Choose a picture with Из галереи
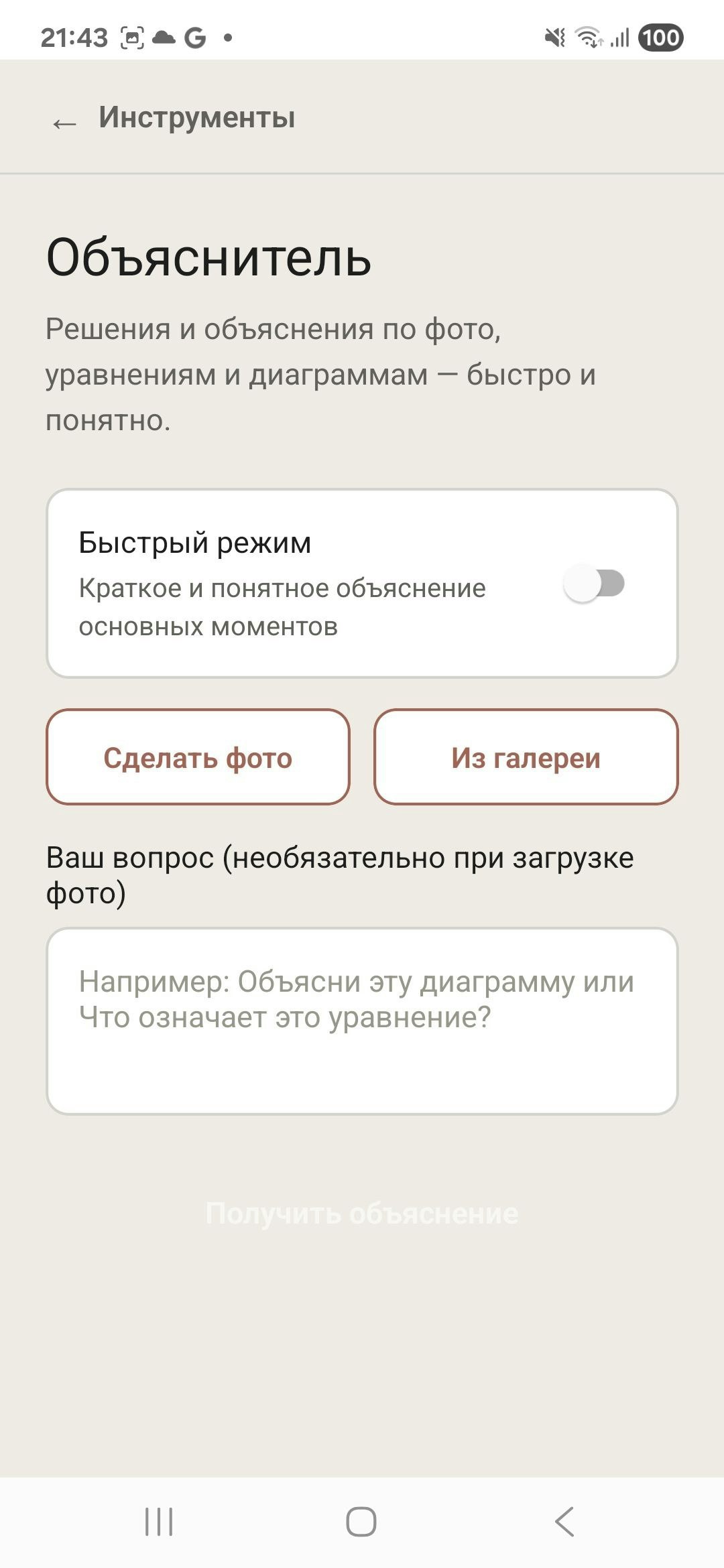Image resolution: width=724 pixels, height=1568 pixels. pos(526,757)
